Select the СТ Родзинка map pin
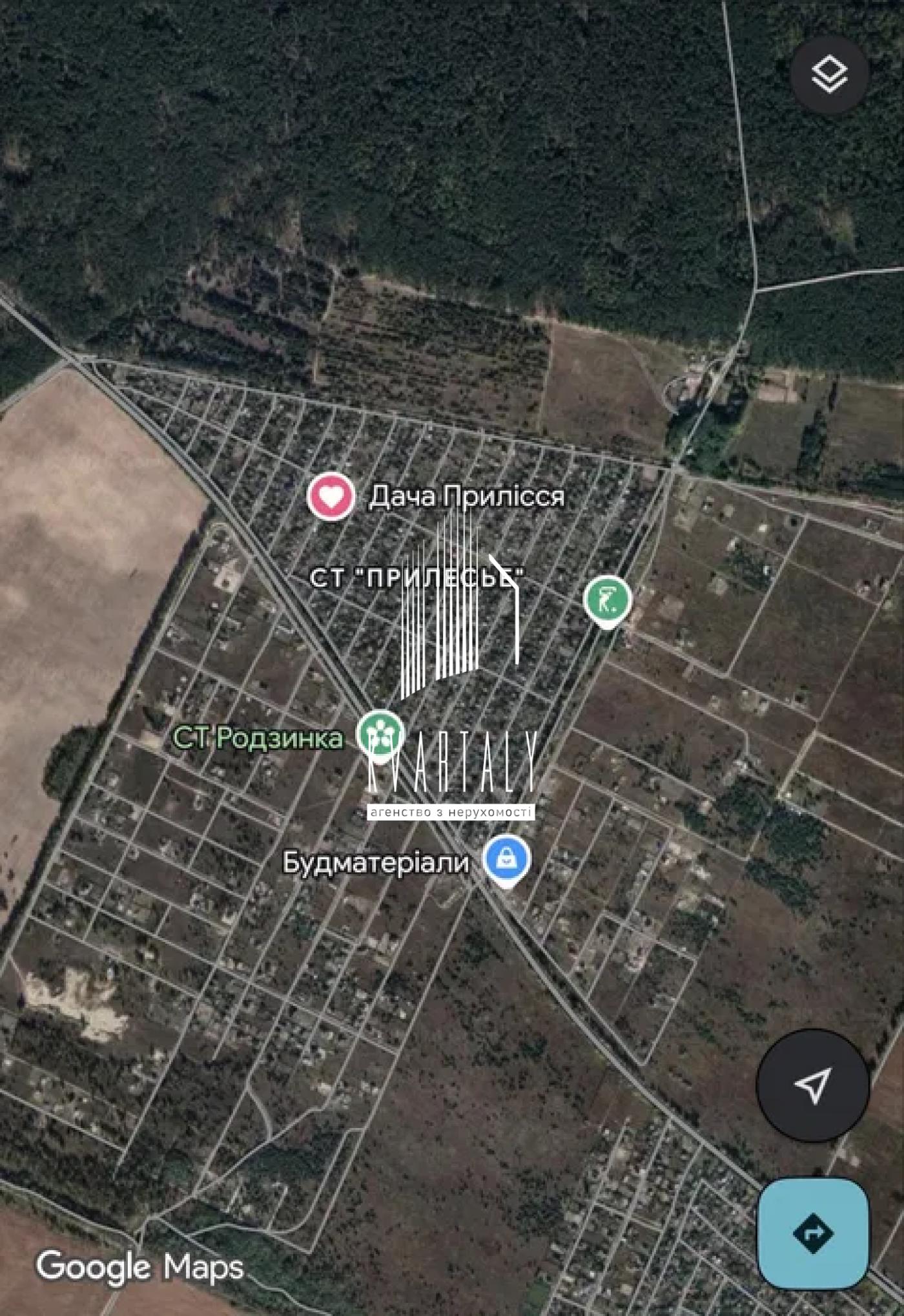904x1316 pixels. pos(380,735)
